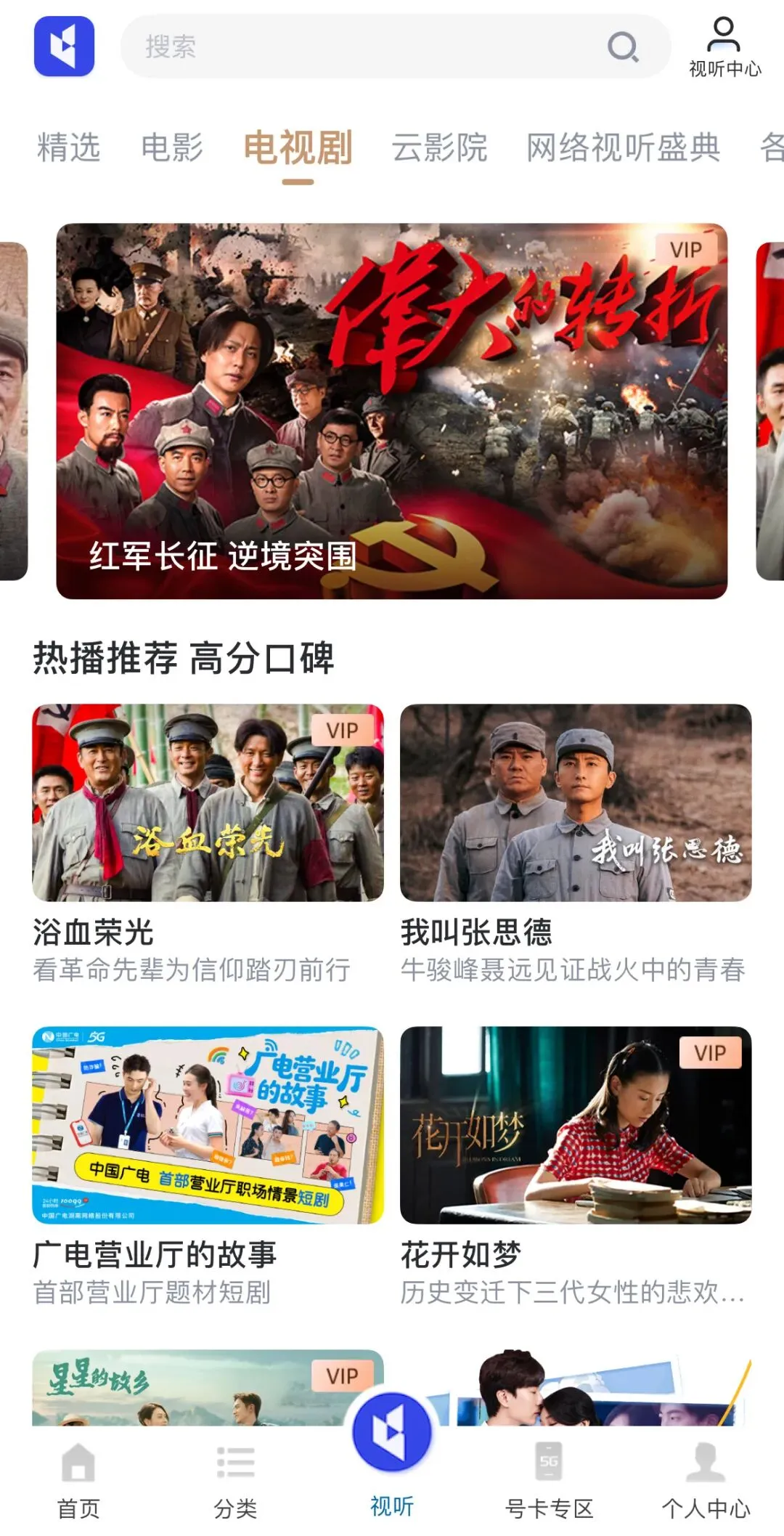The width and height of the screenshot is (784, 1536).
Task: Open the 个人中心 tab
Action: (x=706, y=1480)
